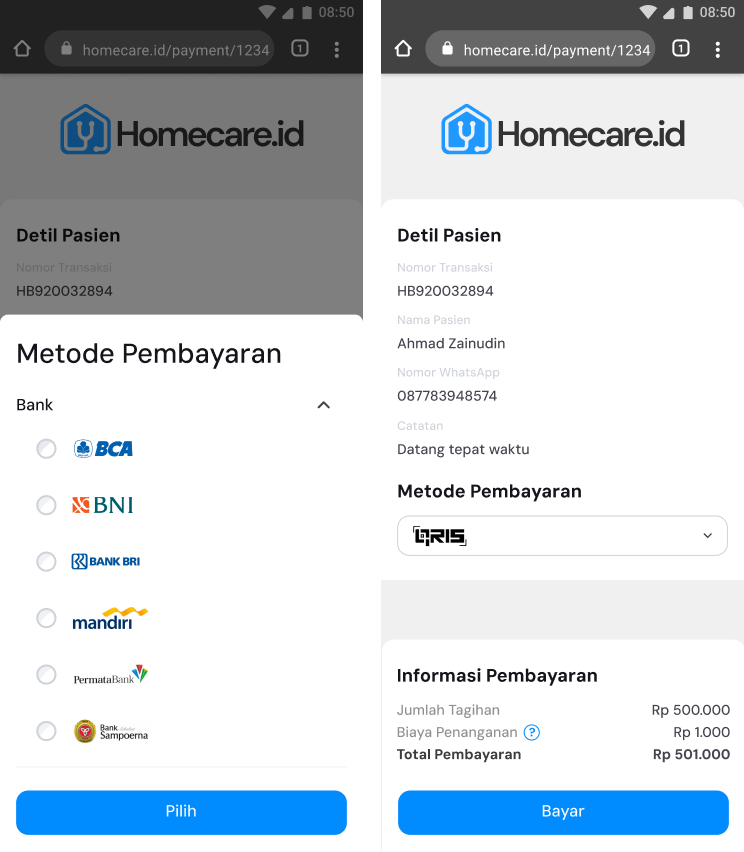Viewport: 744px width, 852px height.
Task: Choose BNI as payment bank
Action: (46, 505)
